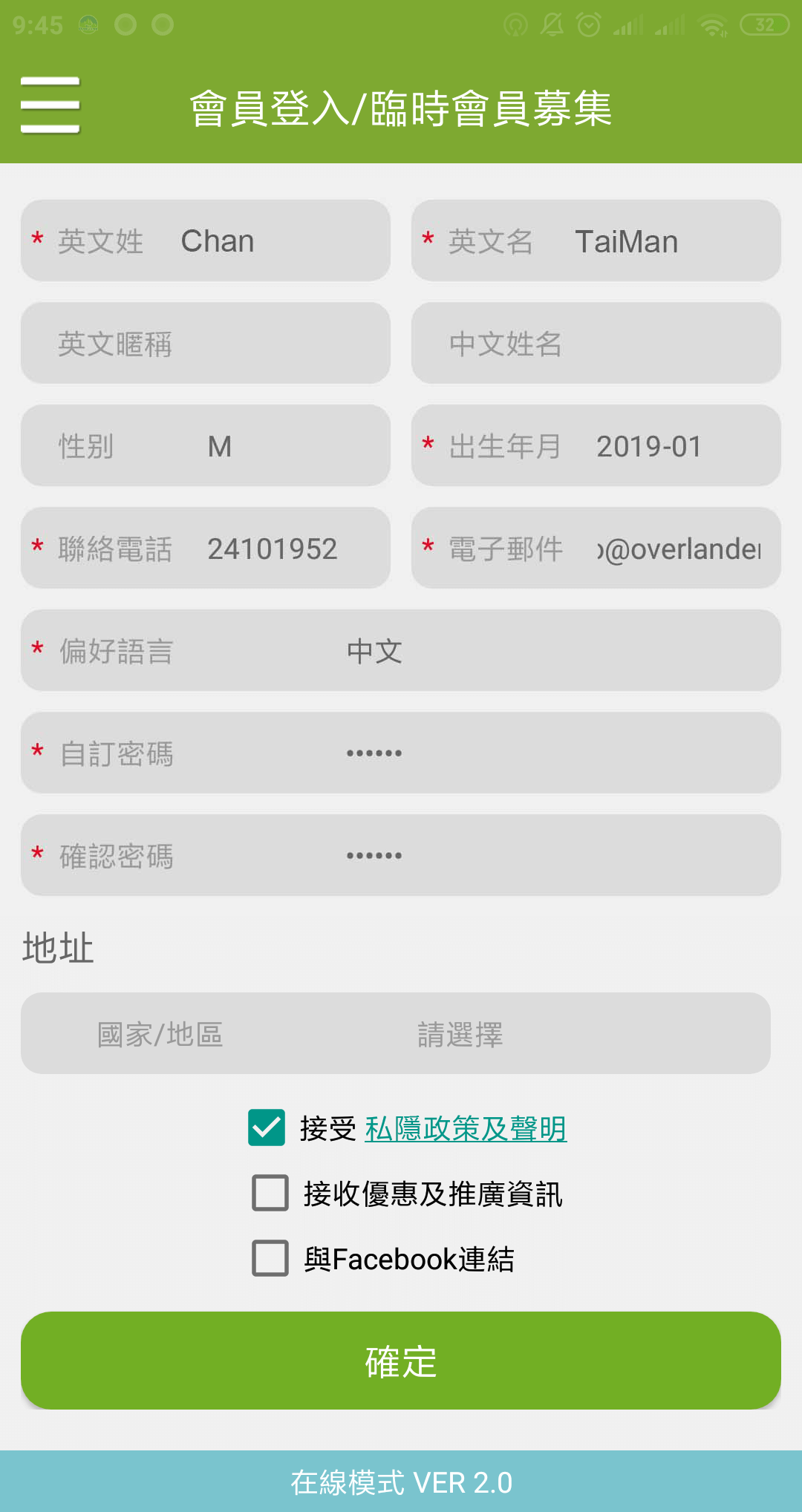802x1512 pixels.
Task: Open the hamburger drawer menu
Action: click(50, 105)
